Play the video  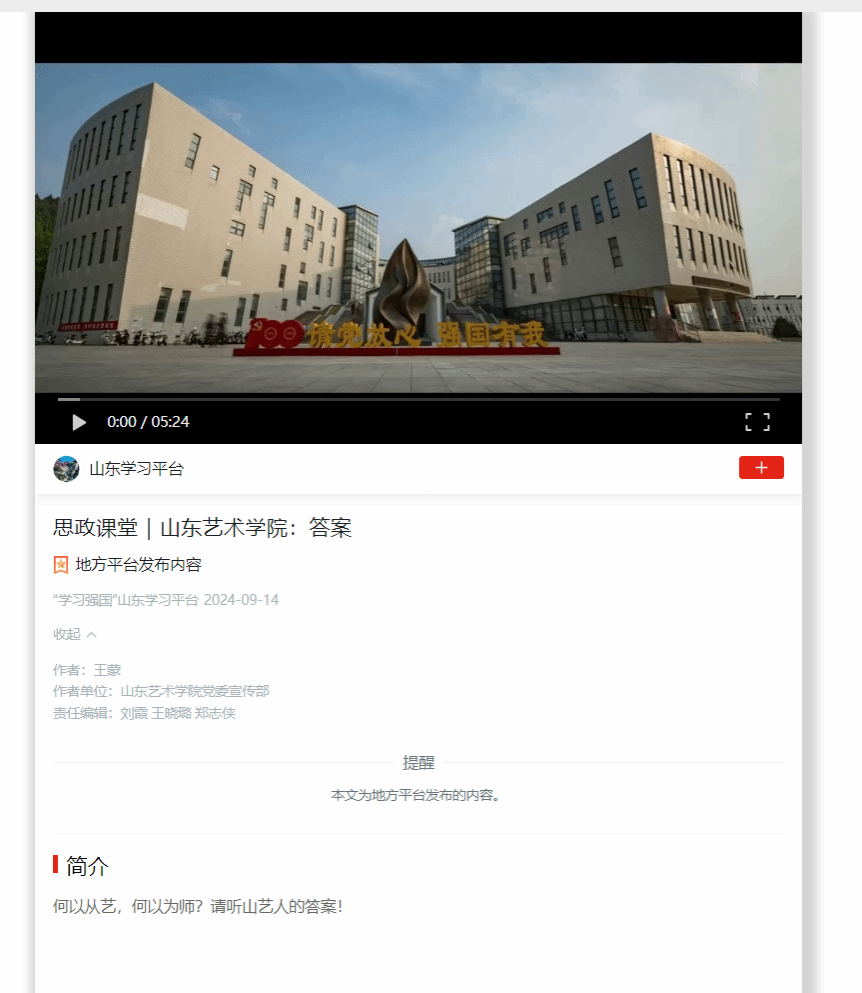click(79, 422)
